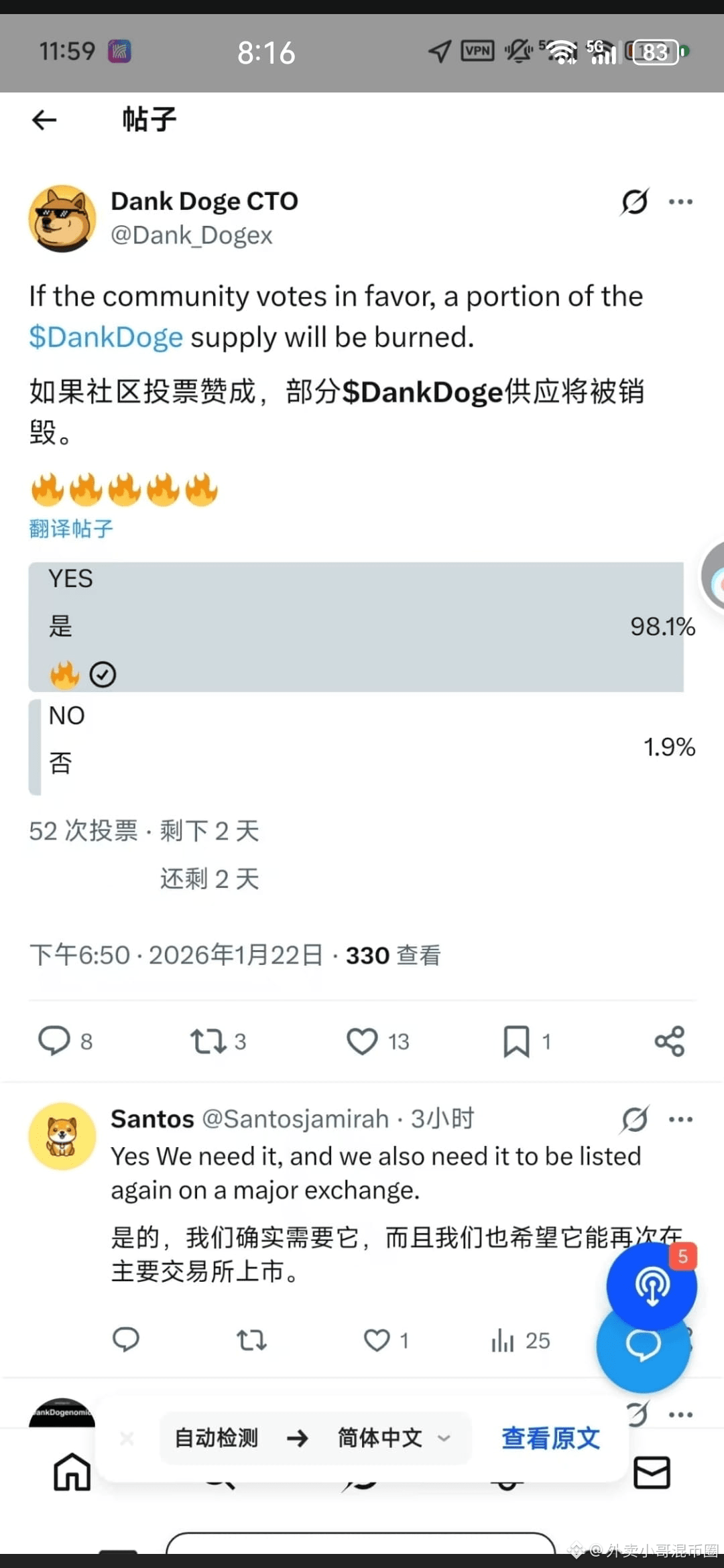The width and height of the screenshot is (724, 1568).
Task: Tap 翻译帖子 to translate the post
Action: click(70, 529)
